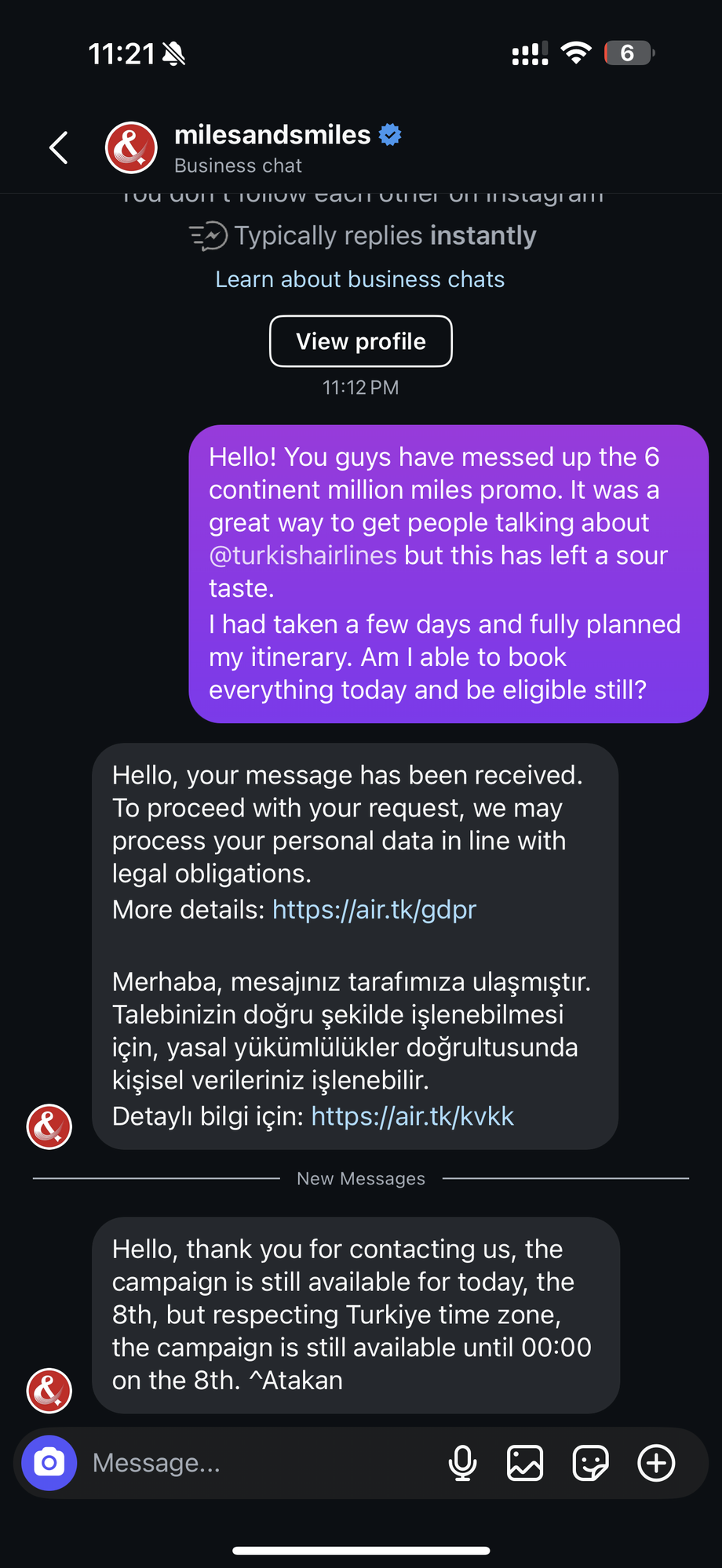Viewport: 722px width, 1568px height.
Task: View the milesandsmiles profile
Action: point(361,341)
